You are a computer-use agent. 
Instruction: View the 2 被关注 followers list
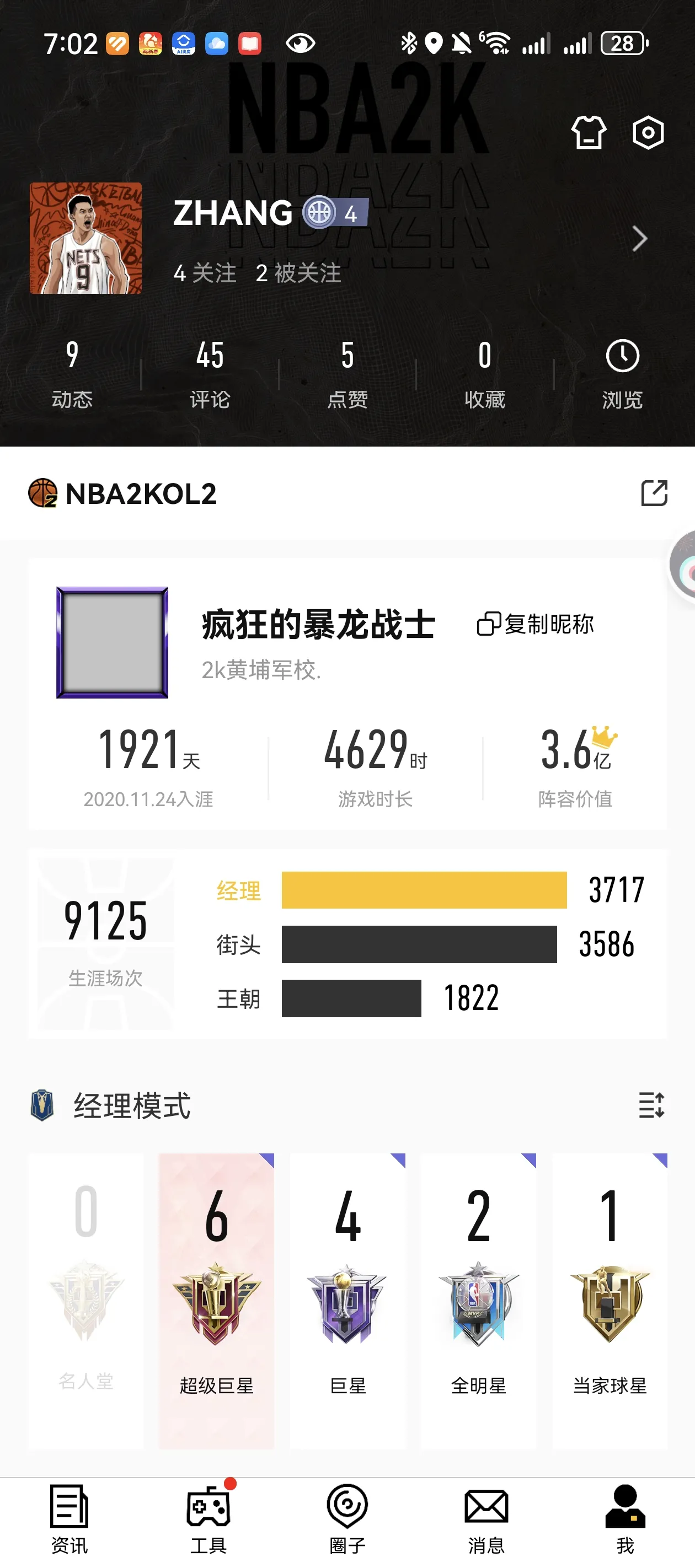coord(298,273)
